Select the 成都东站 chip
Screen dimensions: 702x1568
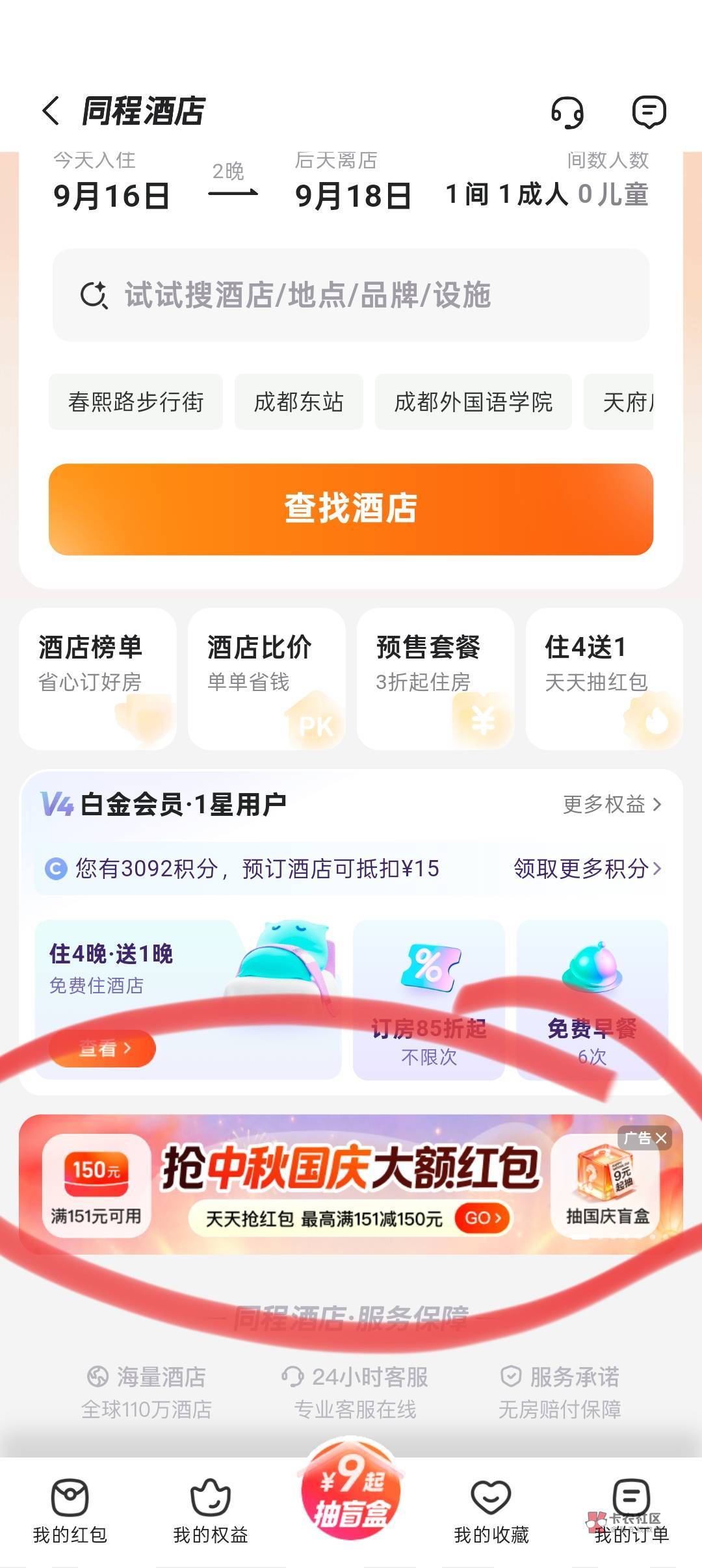click(298, 402)
